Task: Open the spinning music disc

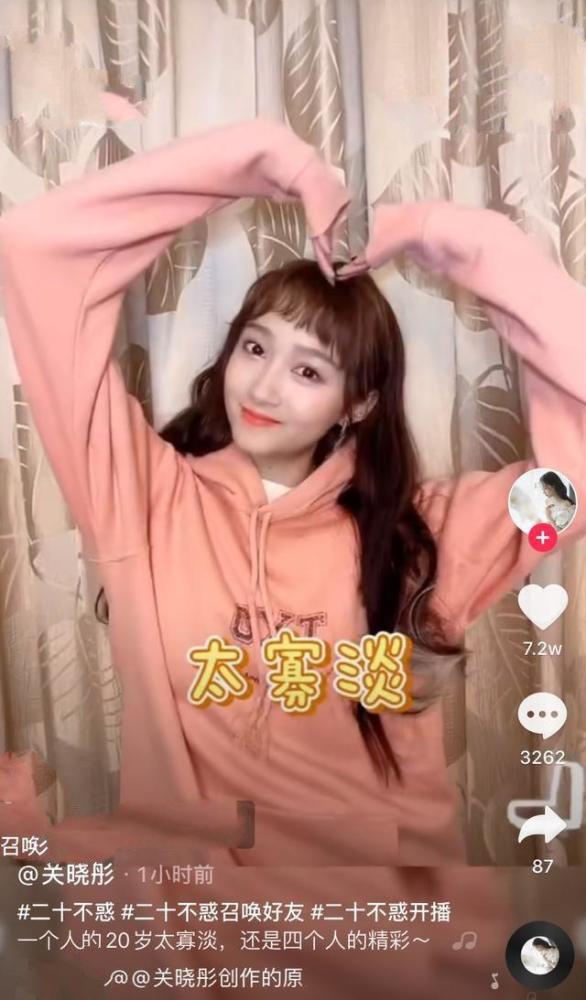Action: 539,955
